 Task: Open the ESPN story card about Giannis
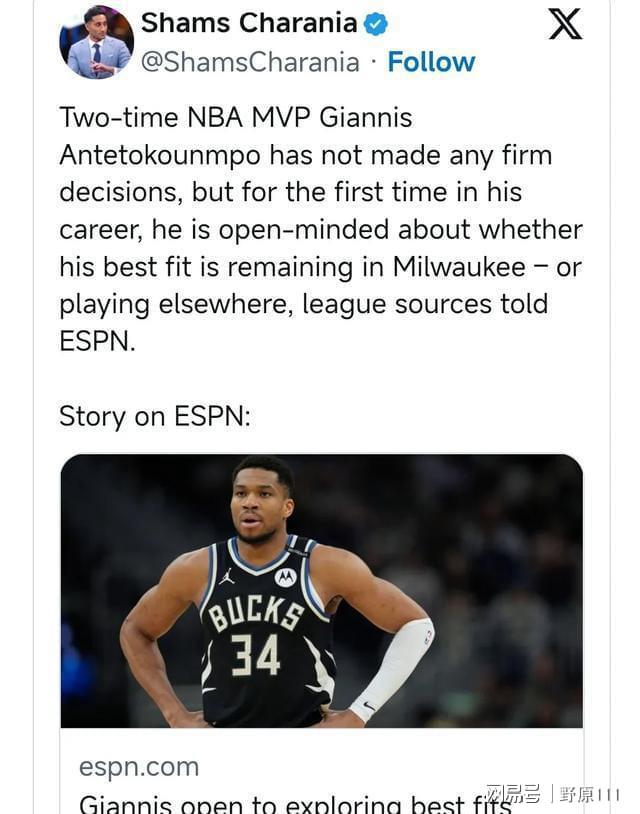321,600
